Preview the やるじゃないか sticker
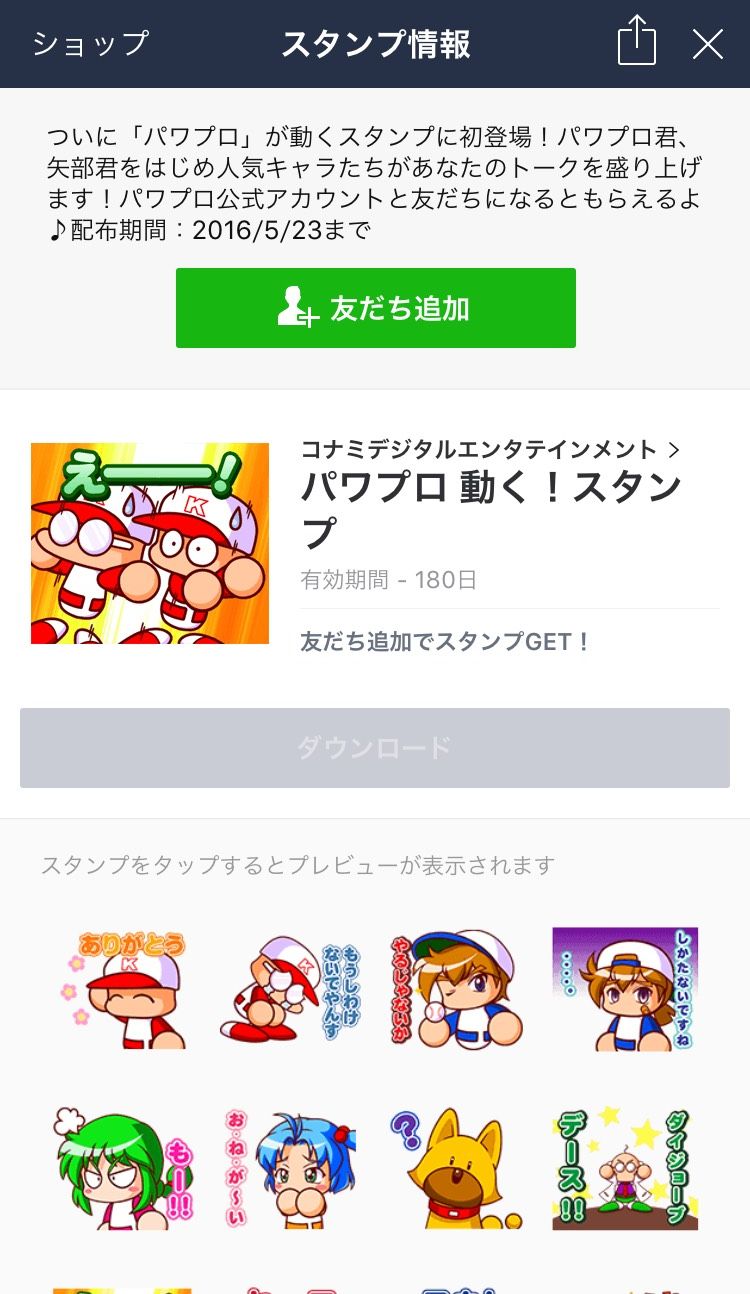 [x=457, y=989]
